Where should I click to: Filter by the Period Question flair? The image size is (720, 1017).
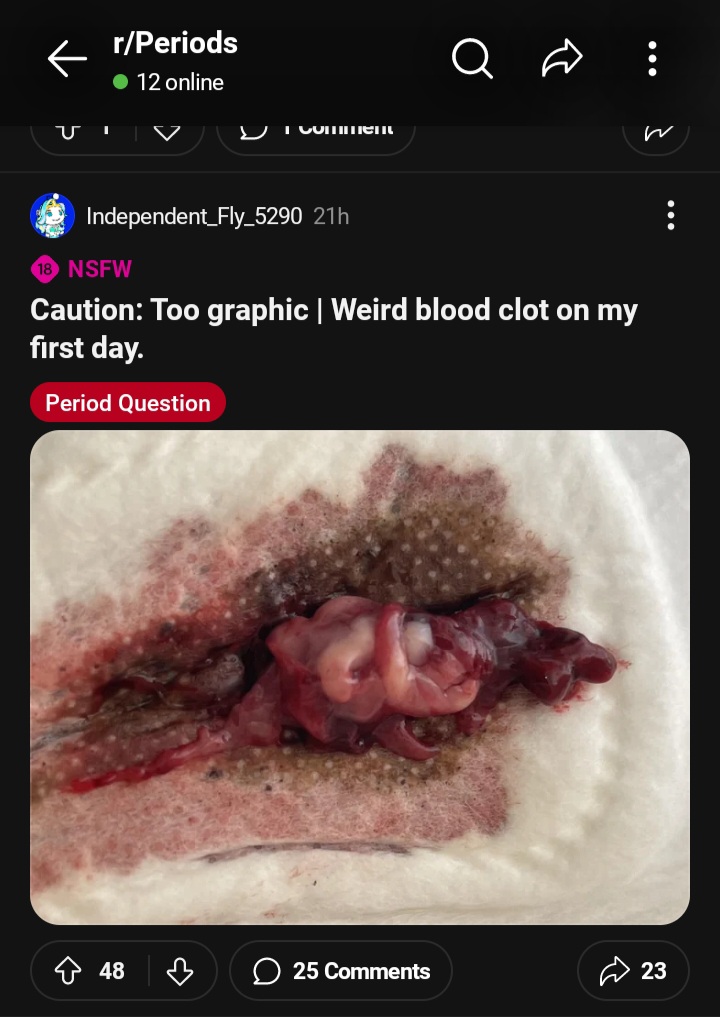point(128,402)
